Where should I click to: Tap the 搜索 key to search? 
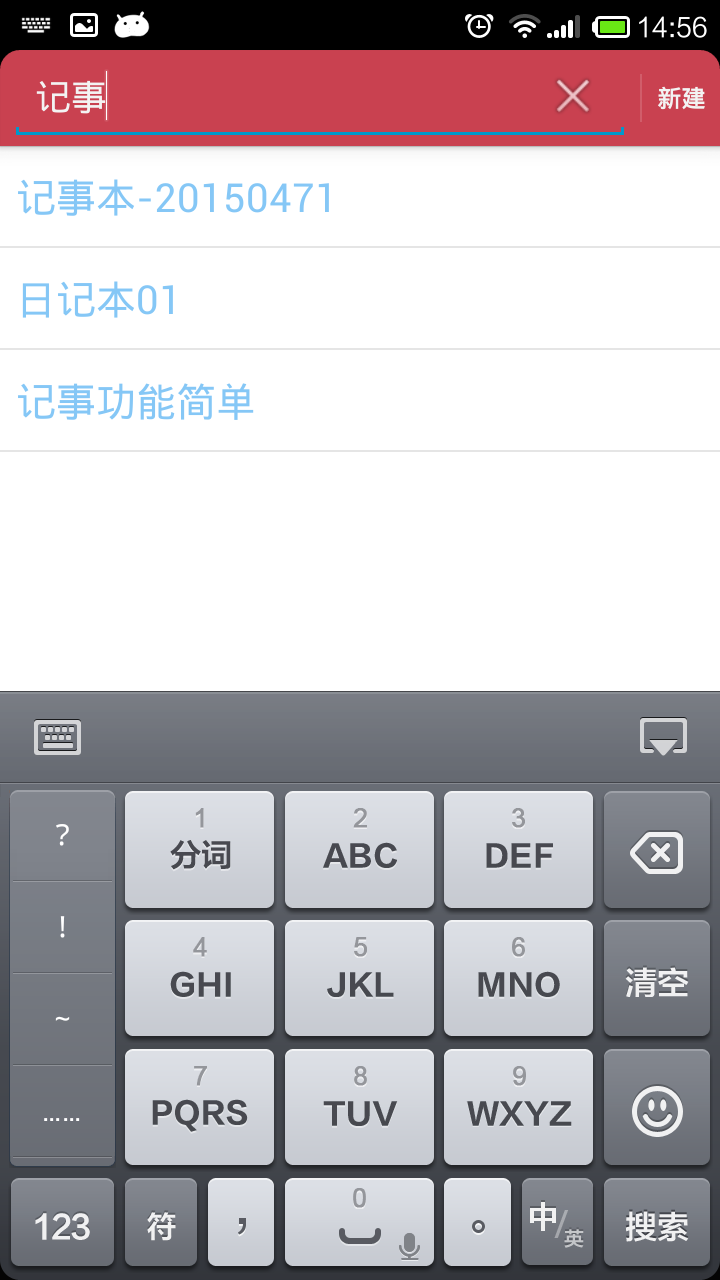tap(656, 1226)
